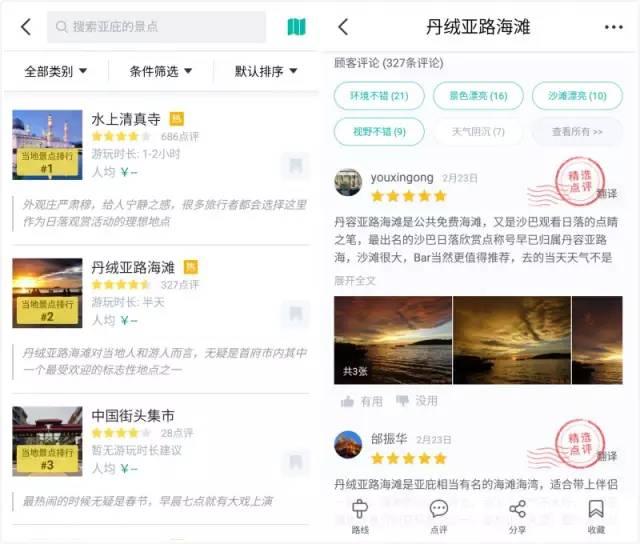Mark youxingong's review as 有用
640x544 pixels.
coord(361,401)
